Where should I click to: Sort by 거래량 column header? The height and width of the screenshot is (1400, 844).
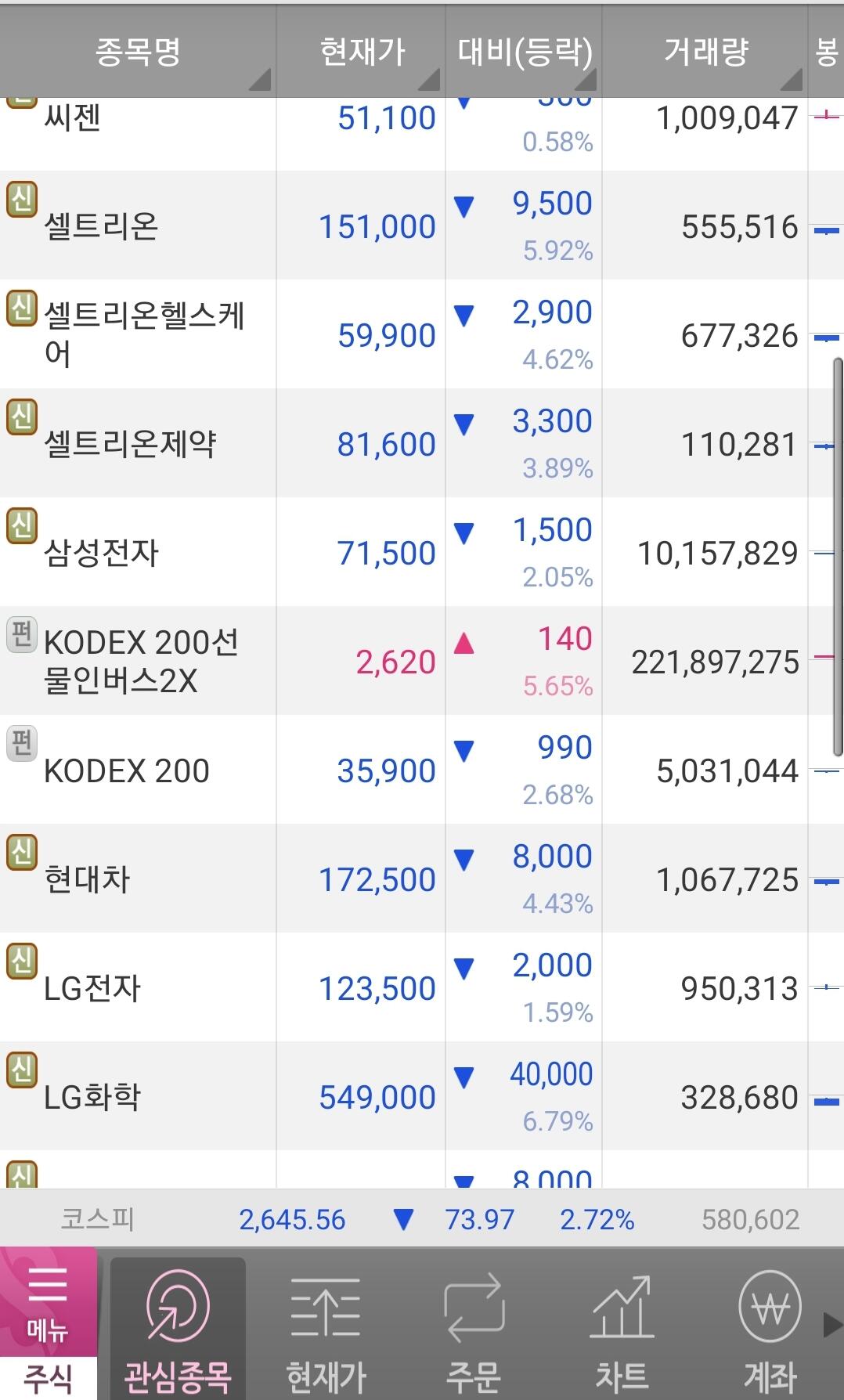pyautogui.click(x=705, y=52)
